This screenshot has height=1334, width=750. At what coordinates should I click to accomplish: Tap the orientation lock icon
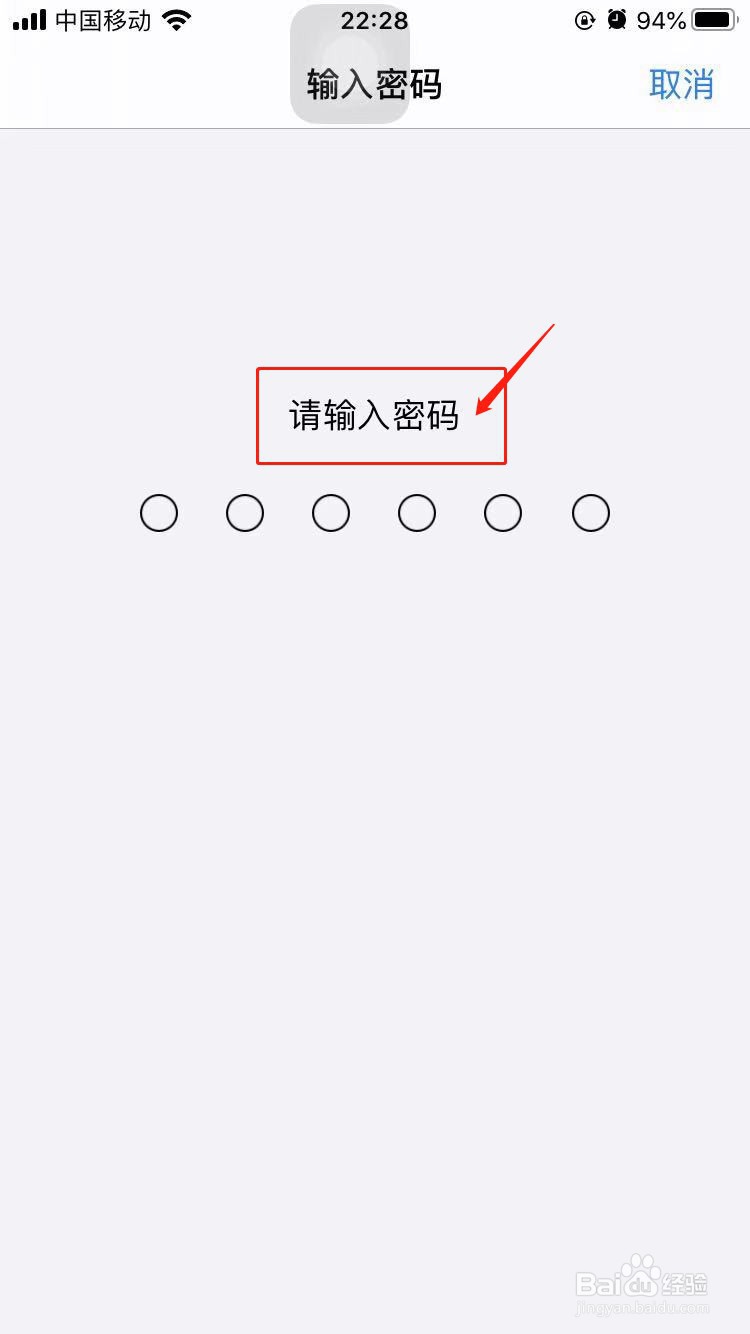click(x=585, y=20)
